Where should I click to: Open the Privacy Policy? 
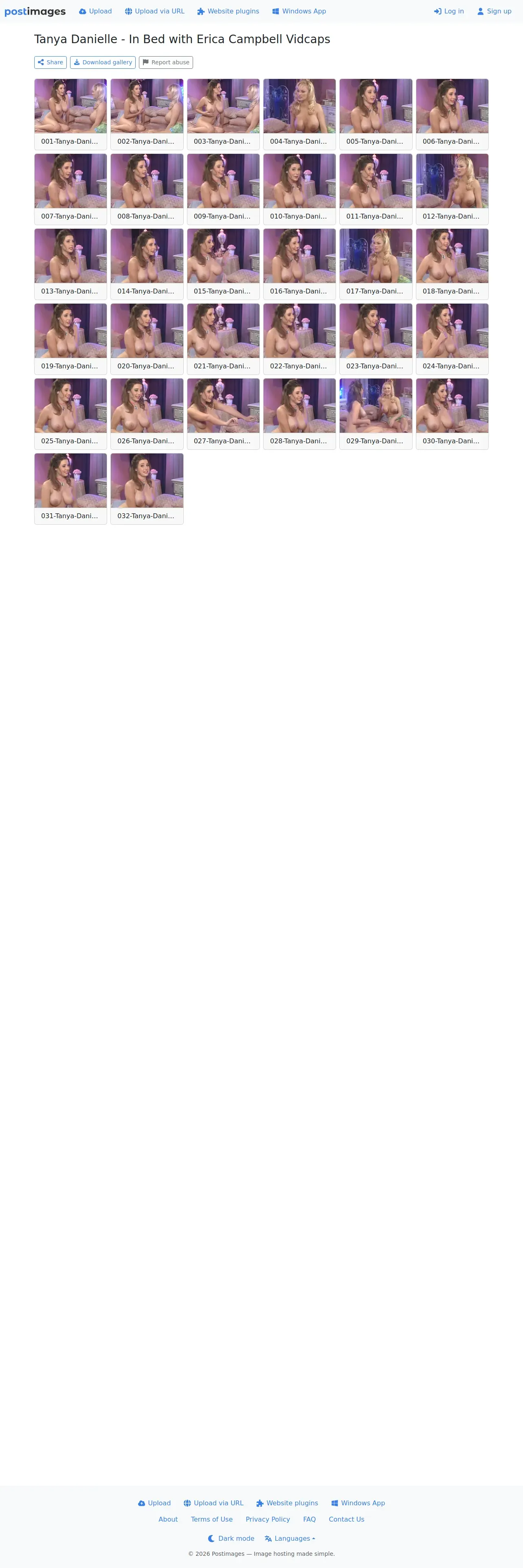268,1519
